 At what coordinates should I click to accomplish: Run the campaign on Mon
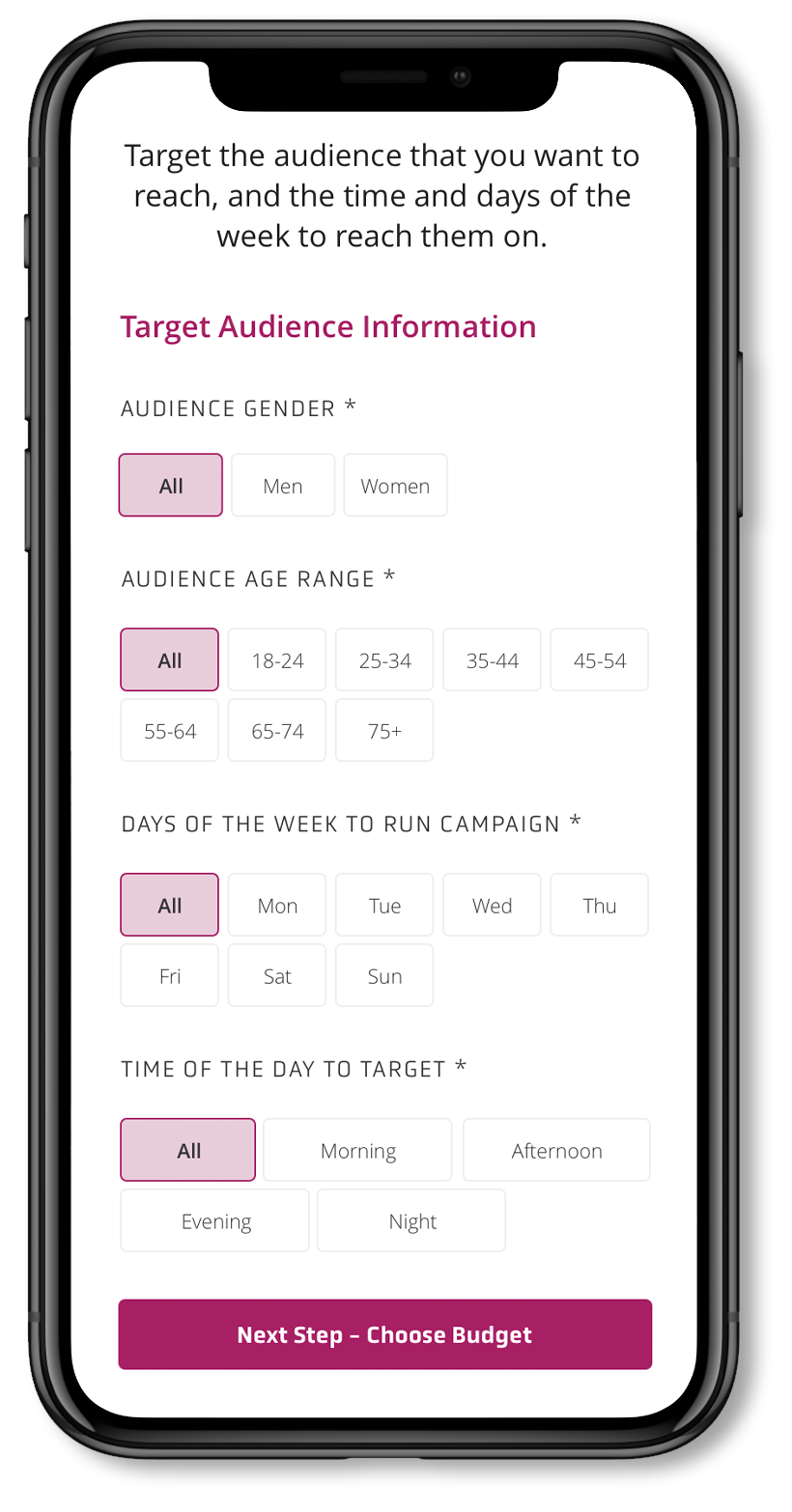point(277,906)
